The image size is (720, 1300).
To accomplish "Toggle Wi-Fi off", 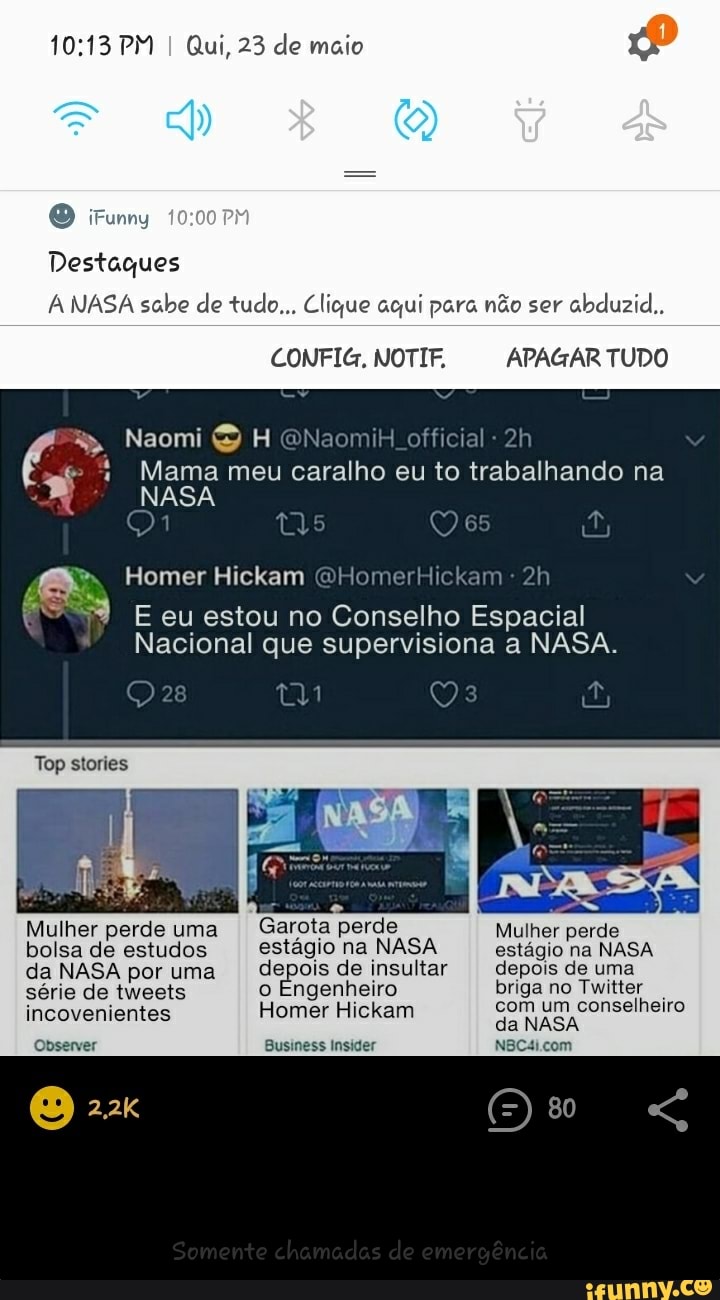I will point(74,118).
